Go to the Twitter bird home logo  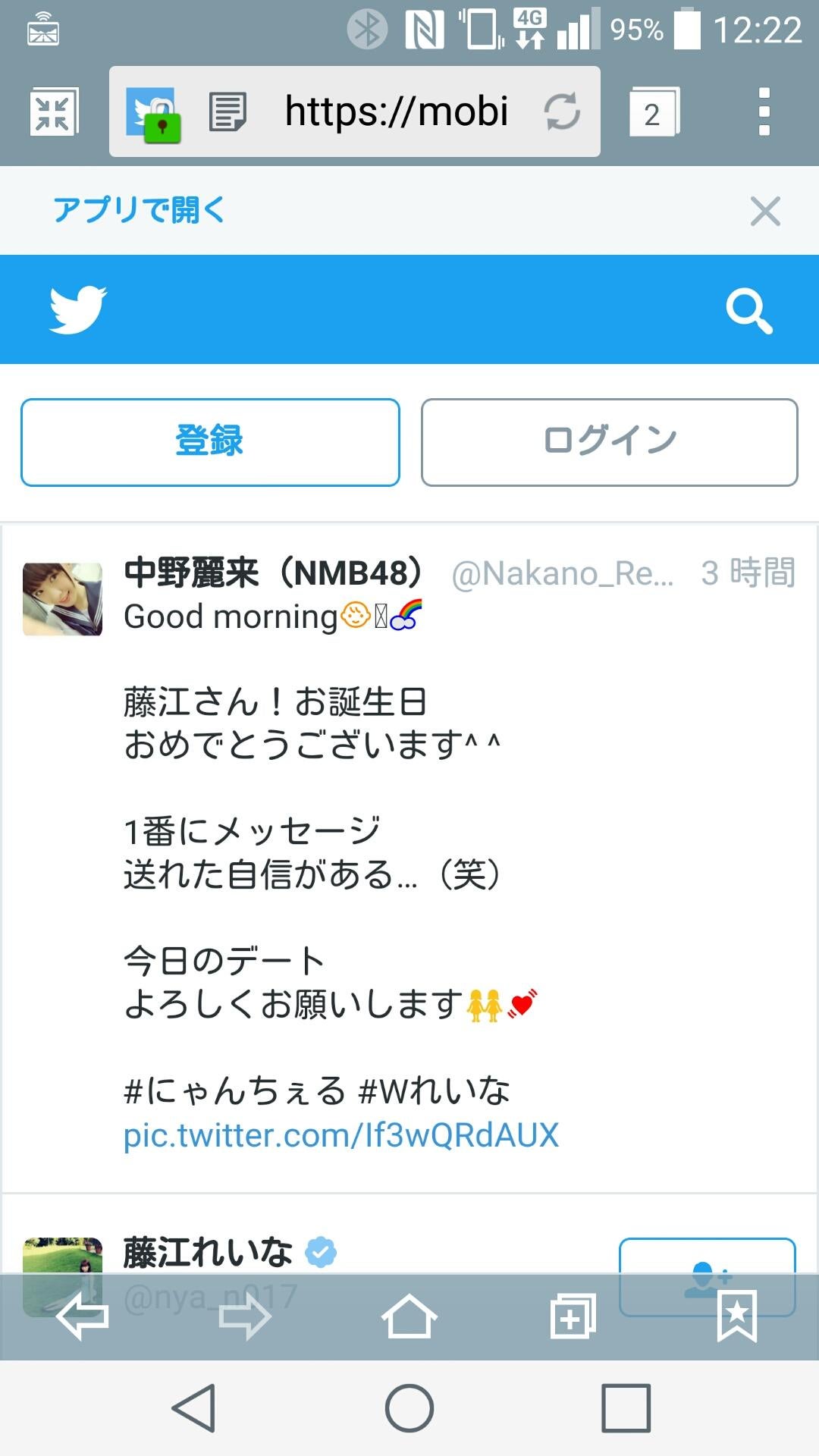click(77, 309)
